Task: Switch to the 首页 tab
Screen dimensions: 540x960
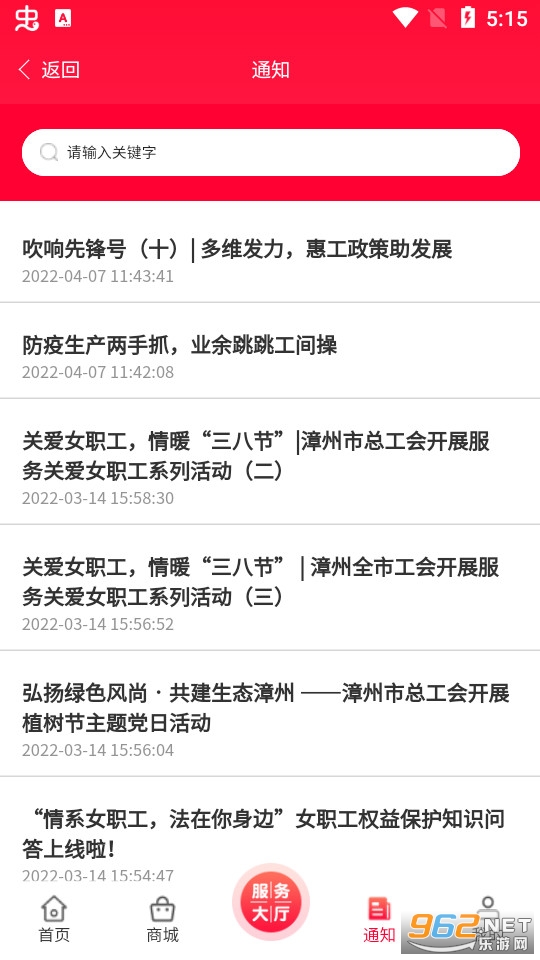Action: pyautogui.click(x=54, y=919)
